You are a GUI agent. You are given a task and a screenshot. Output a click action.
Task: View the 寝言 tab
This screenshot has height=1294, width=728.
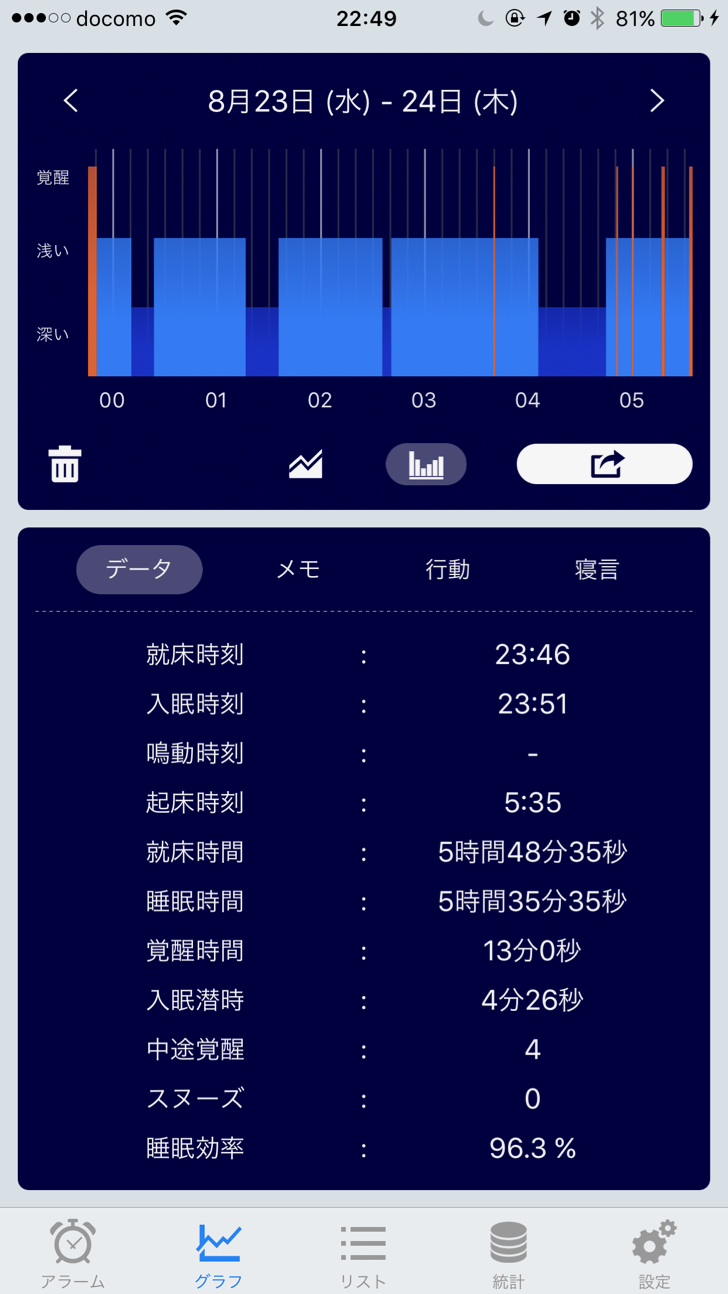(597, 569)
